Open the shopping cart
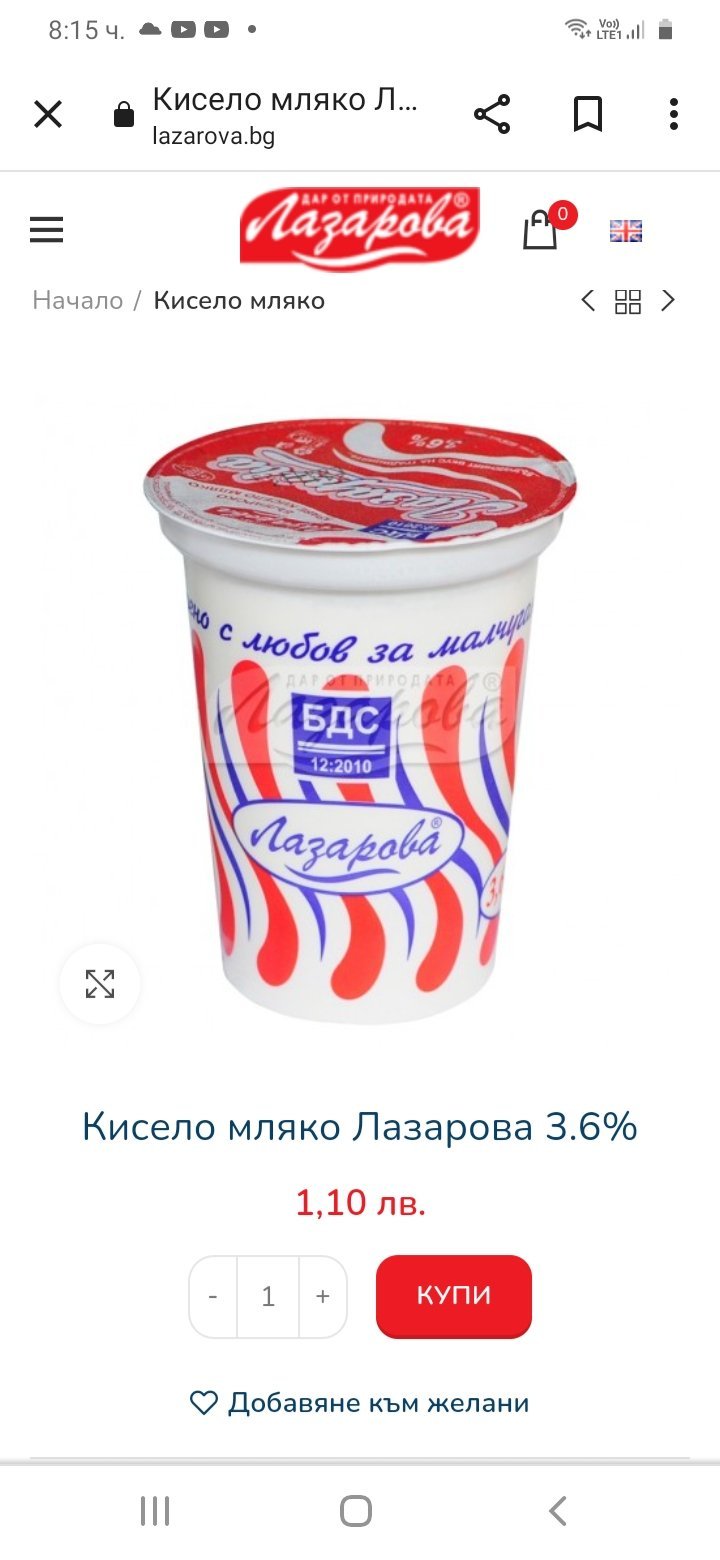The height and width of the screenshot is (1560, 720). pos(541,229)
